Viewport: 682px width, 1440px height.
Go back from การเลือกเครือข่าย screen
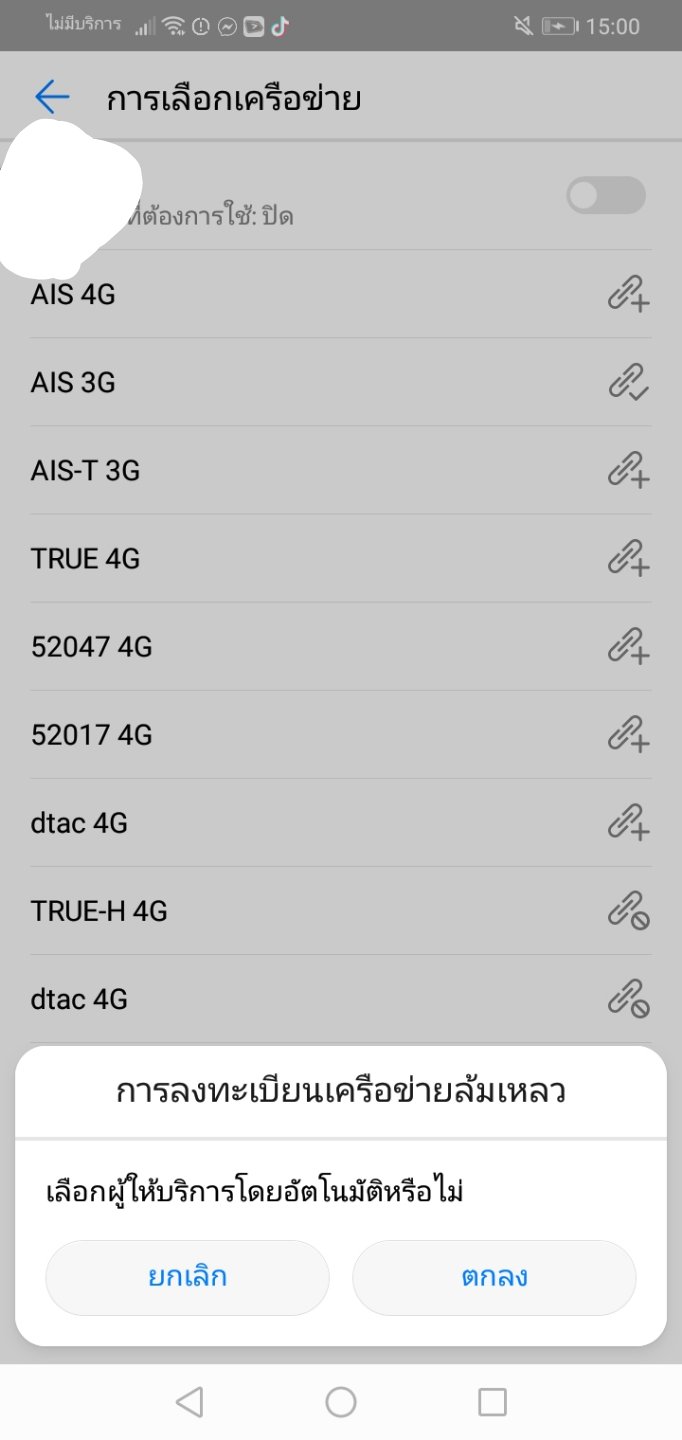coord(52,97)
